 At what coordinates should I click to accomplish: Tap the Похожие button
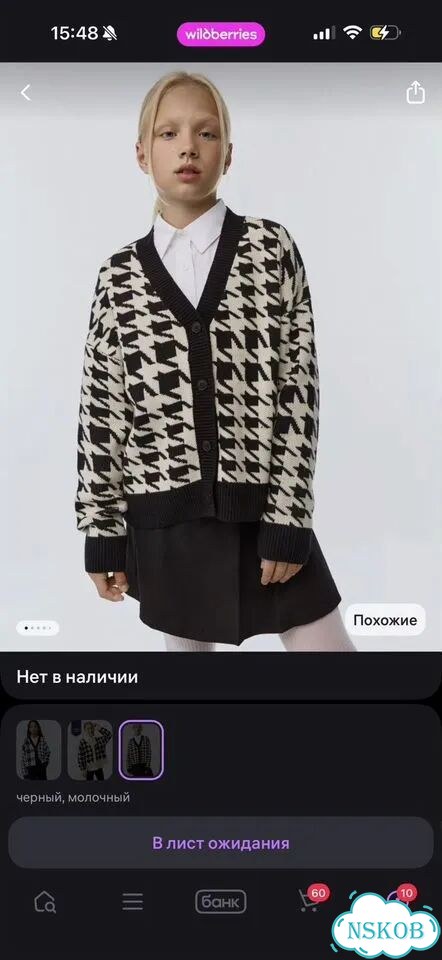[x=385, y=620]
